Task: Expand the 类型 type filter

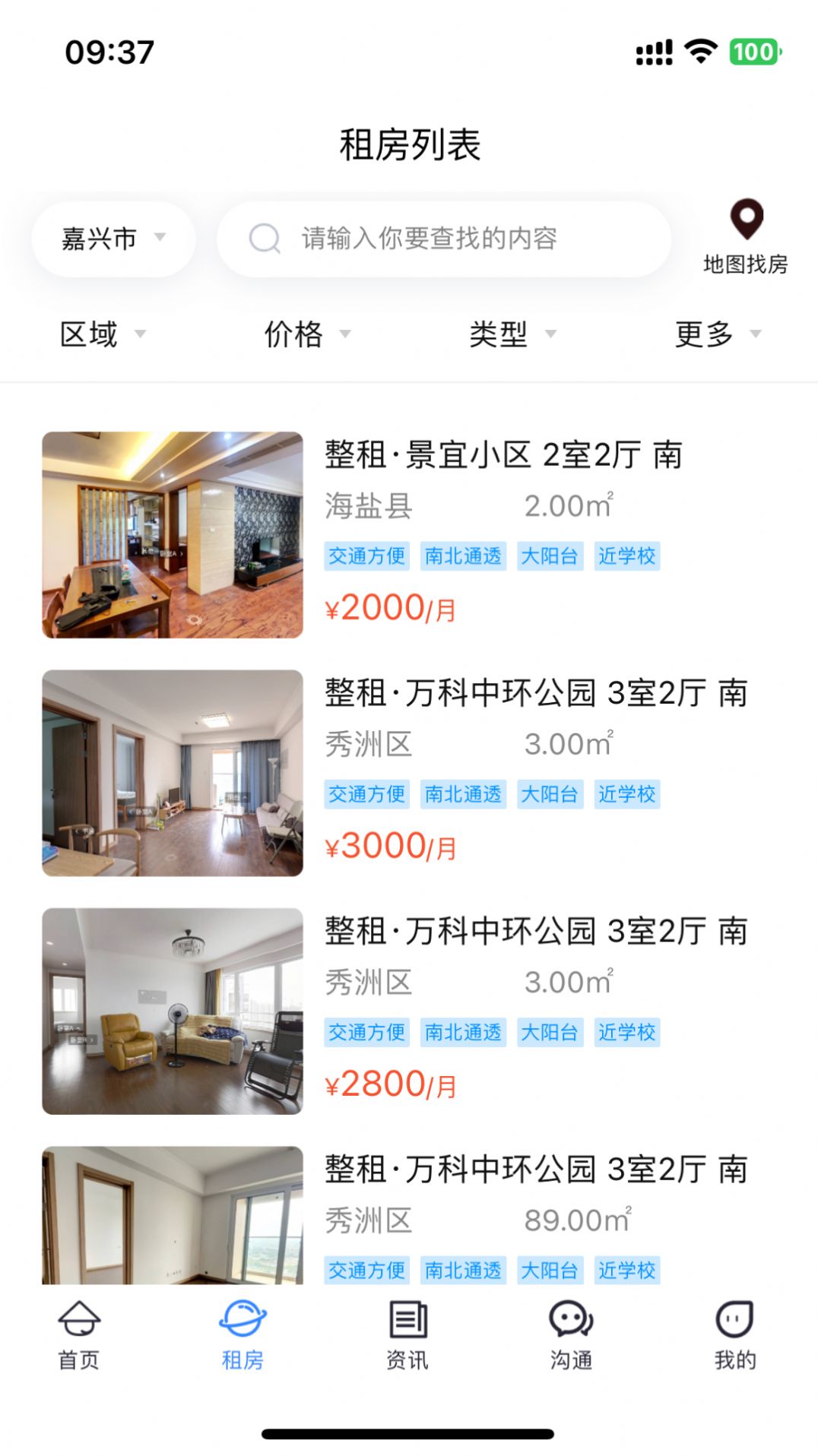Action: coord(510,334)
